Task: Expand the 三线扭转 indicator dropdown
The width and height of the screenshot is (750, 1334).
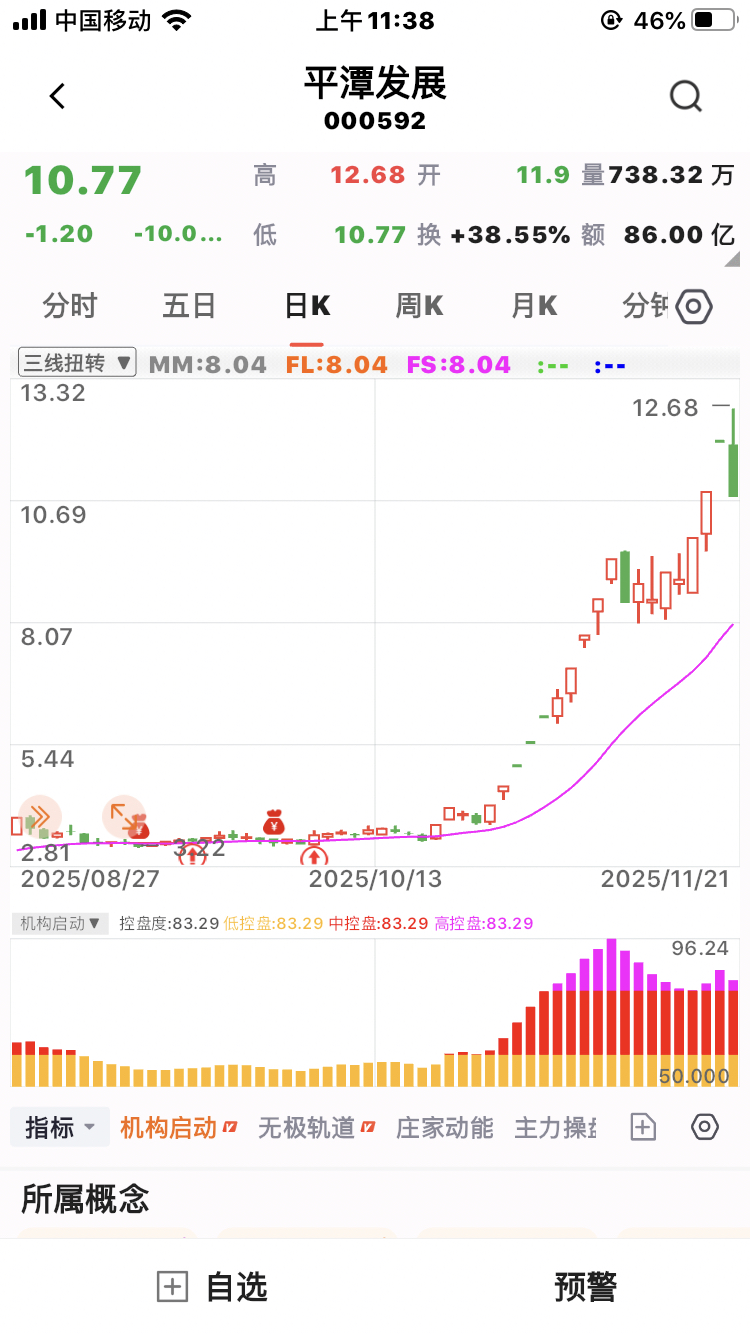Action: (77, 363)
